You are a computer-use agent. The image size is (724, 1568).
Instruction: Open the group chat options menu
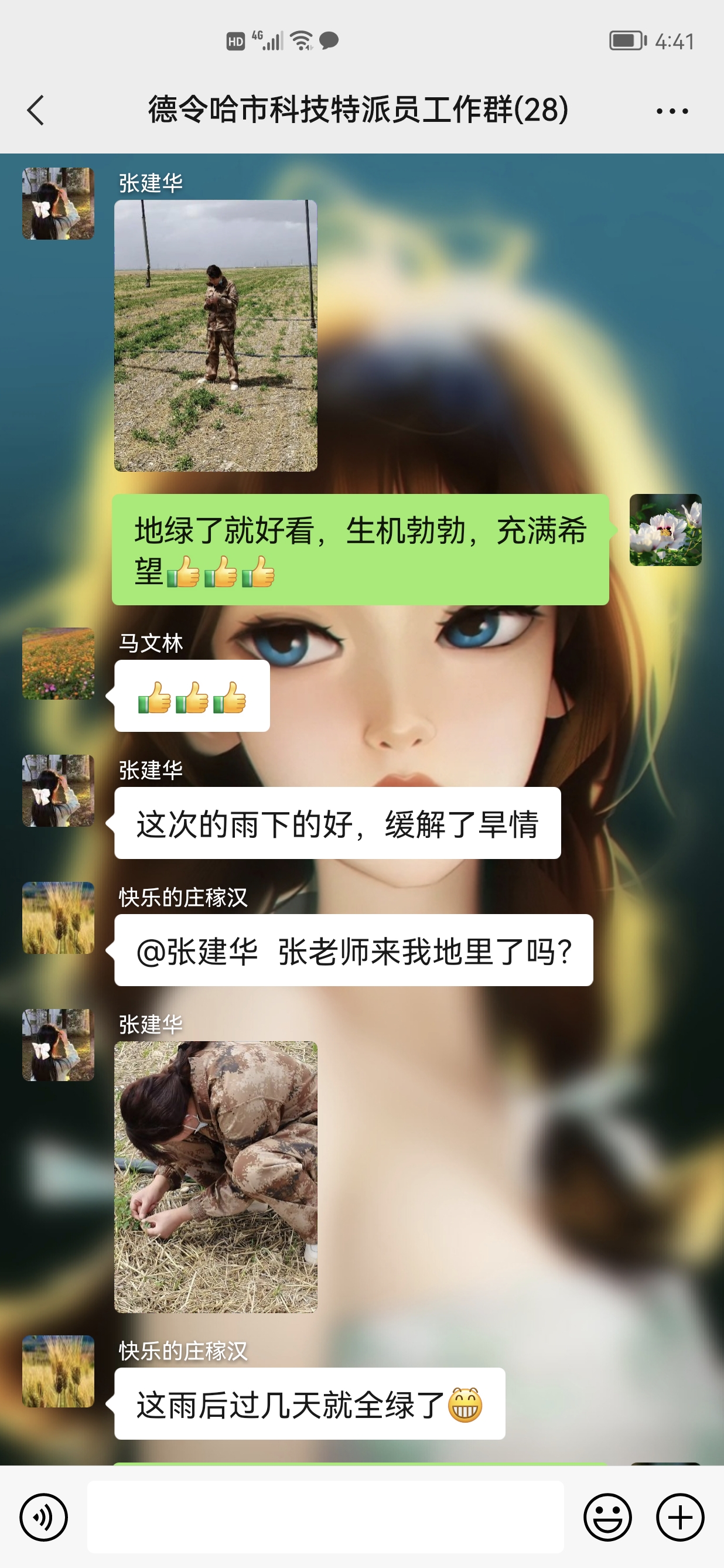(672, 111)
